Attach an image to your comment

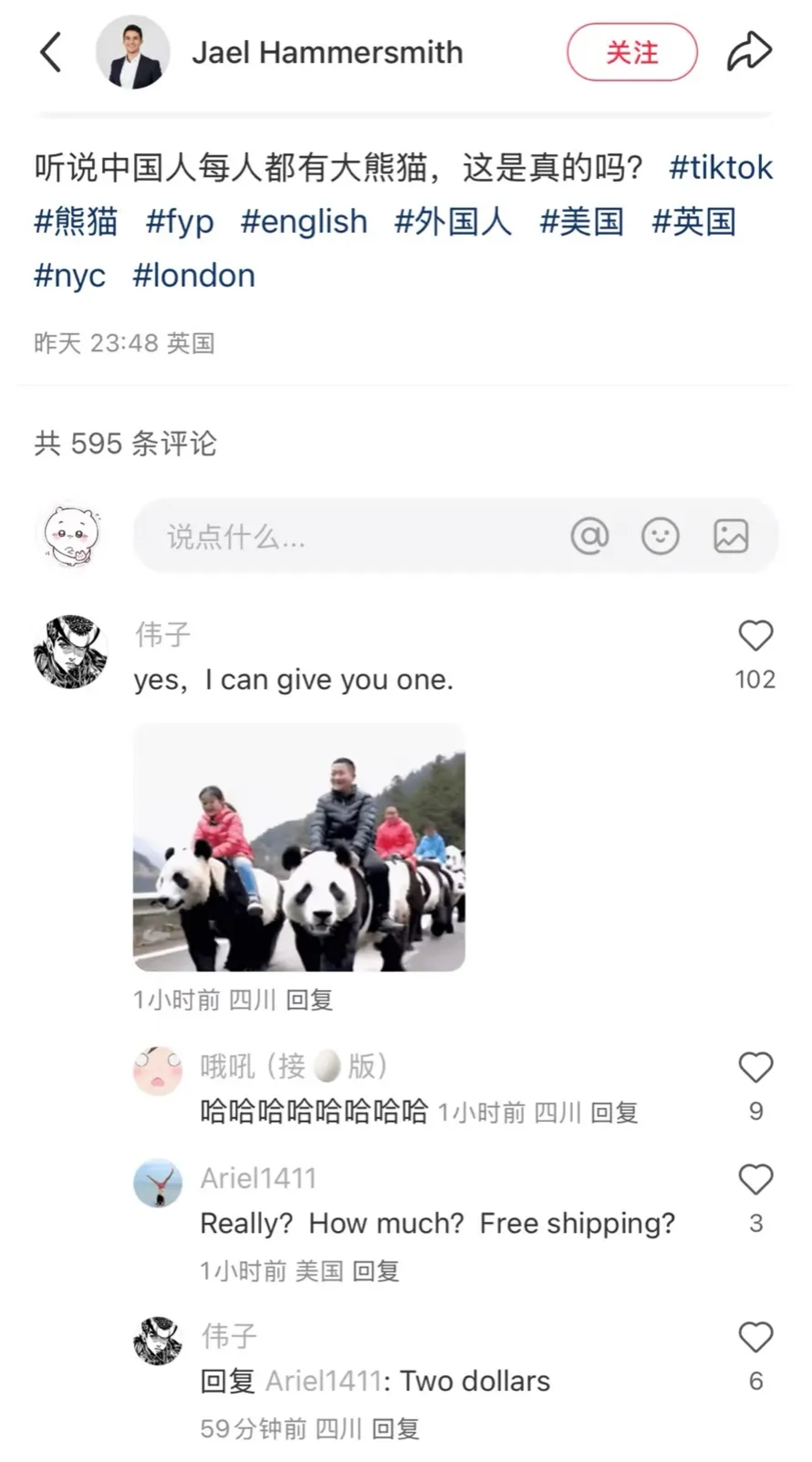(731, 536)
